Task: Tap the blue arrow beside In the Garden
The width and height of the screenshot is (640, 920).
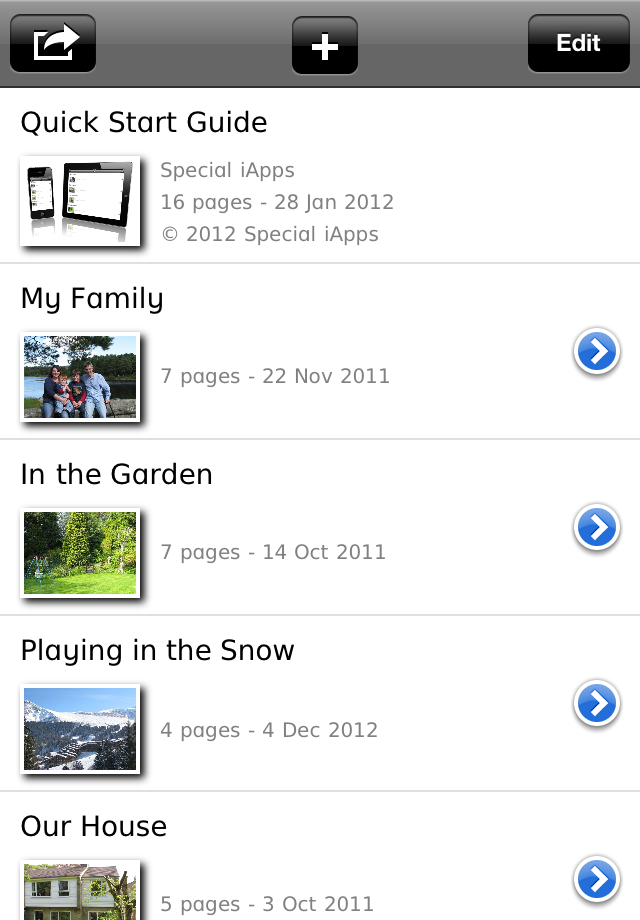Action: (x=597, y=528)
